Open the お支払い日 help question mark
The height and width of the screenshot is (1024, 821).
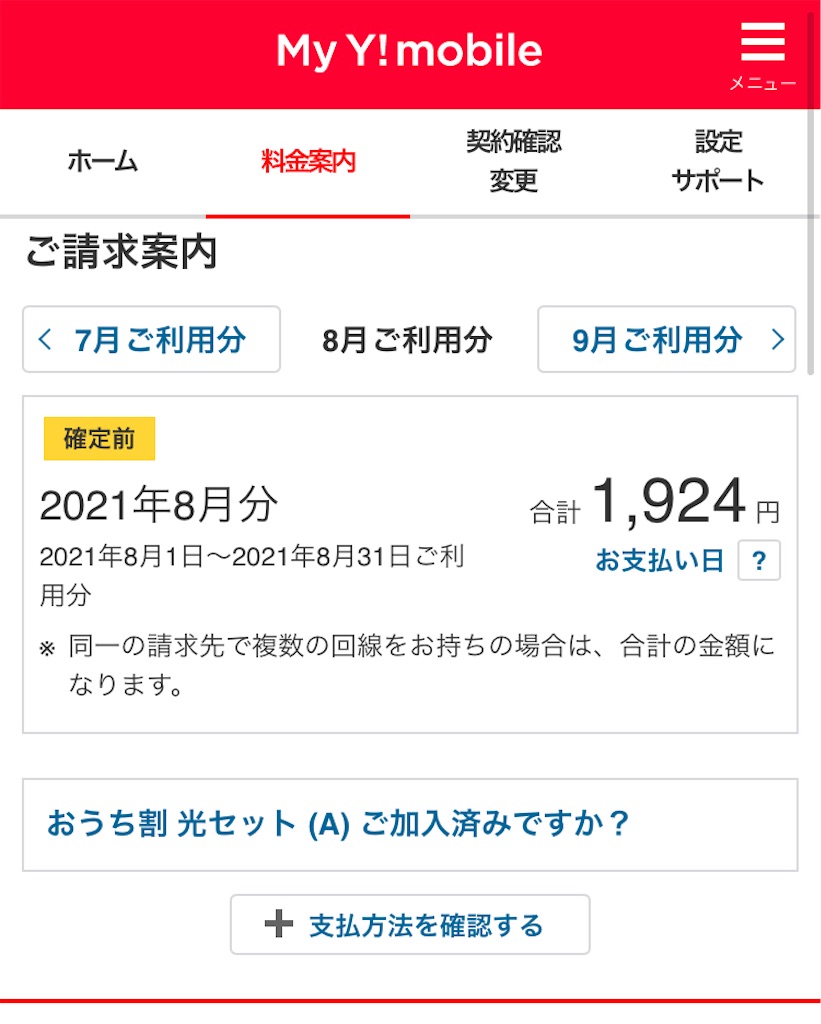click(760, 560)
